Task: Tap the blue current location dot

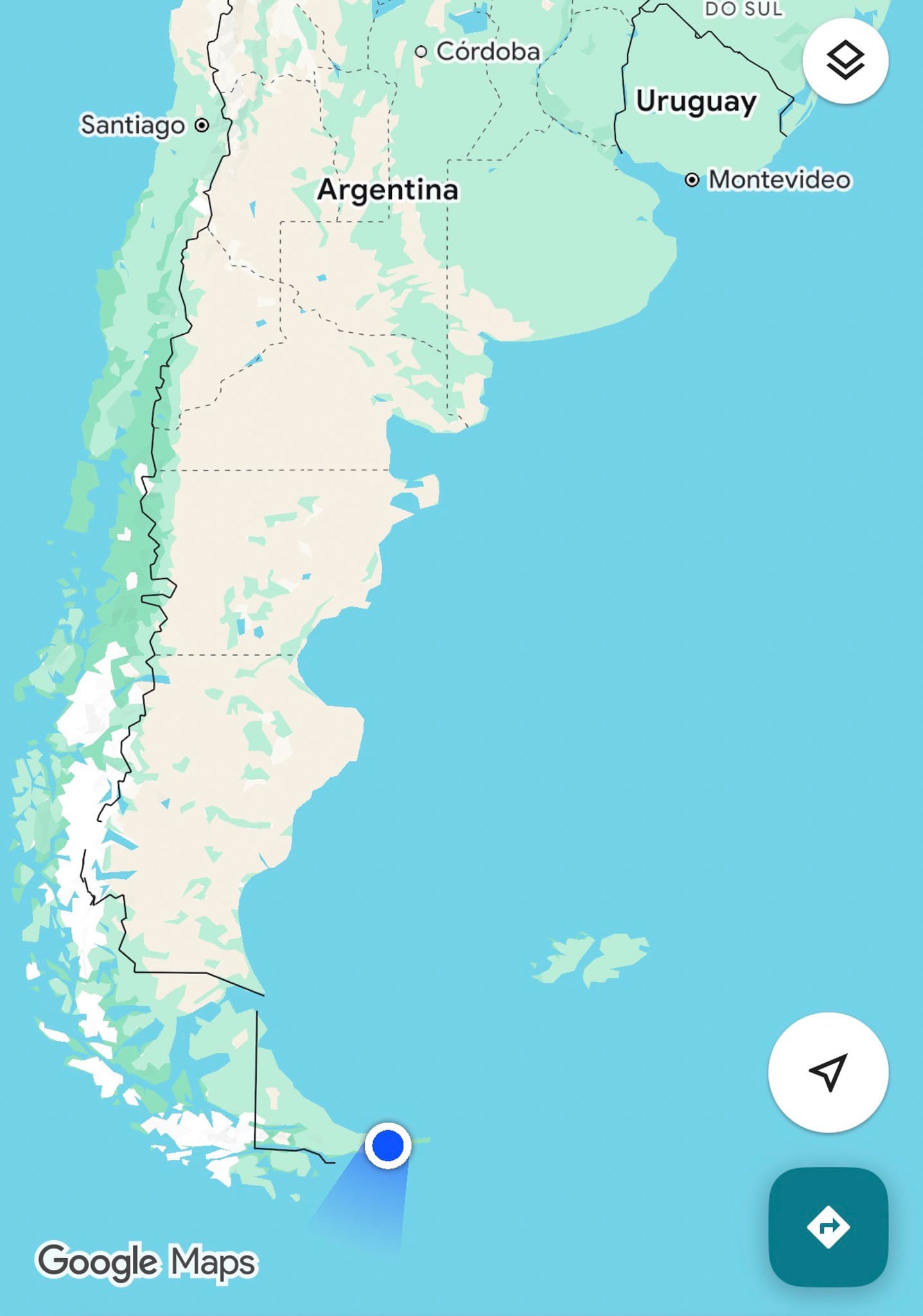Action: [x=388, y=1146]
